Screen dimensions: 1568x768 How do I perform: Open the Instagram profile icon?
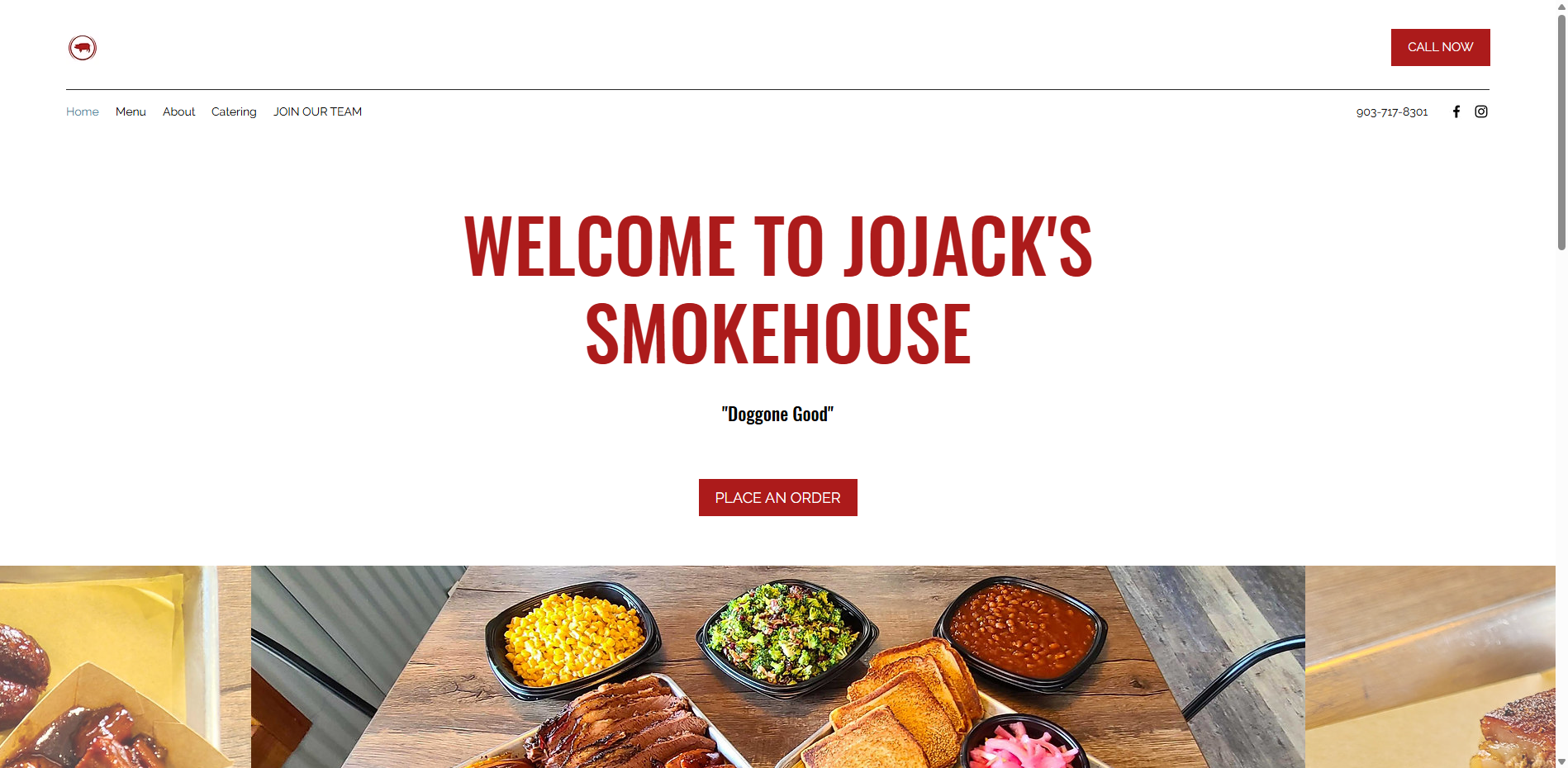1481,111
